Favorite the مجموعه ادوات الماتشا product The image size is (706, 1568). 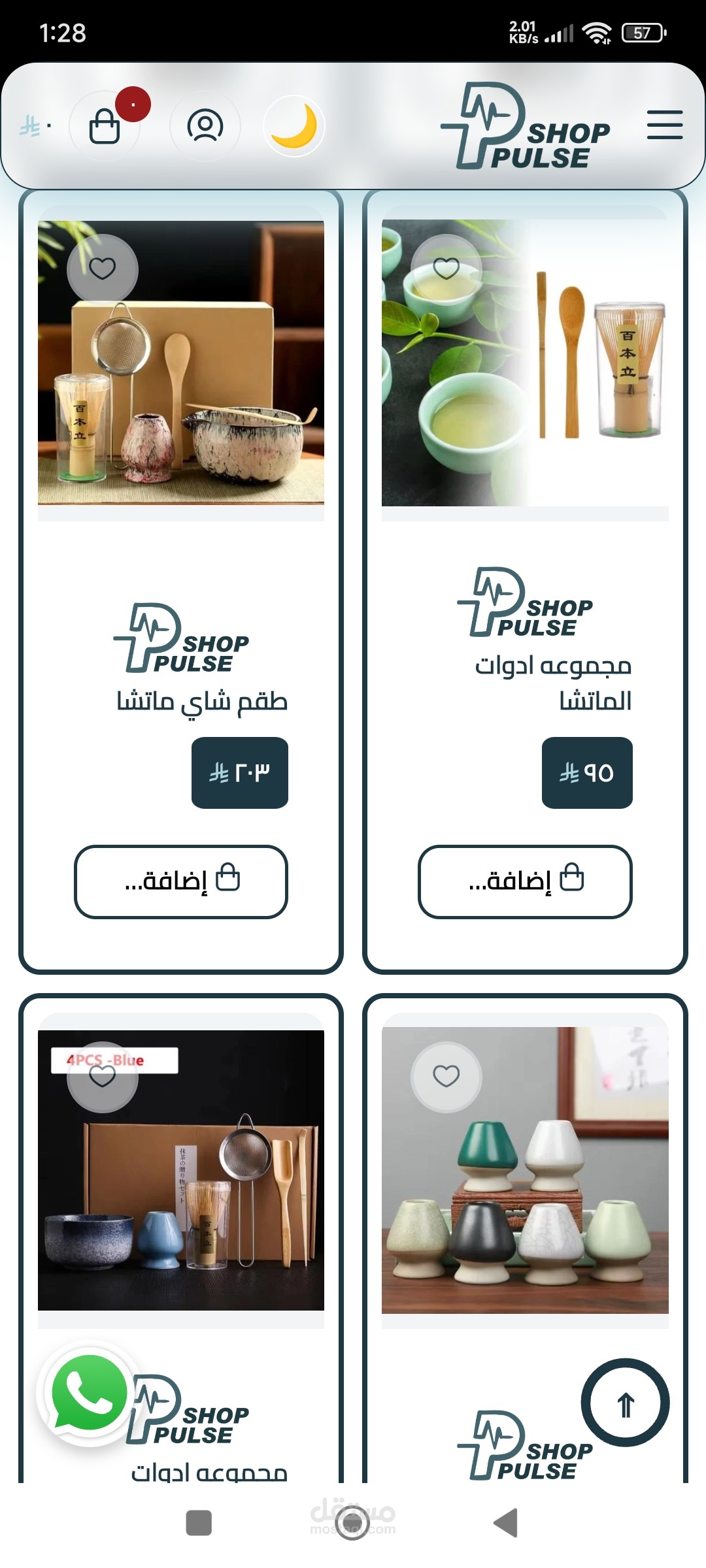point(446,269)
